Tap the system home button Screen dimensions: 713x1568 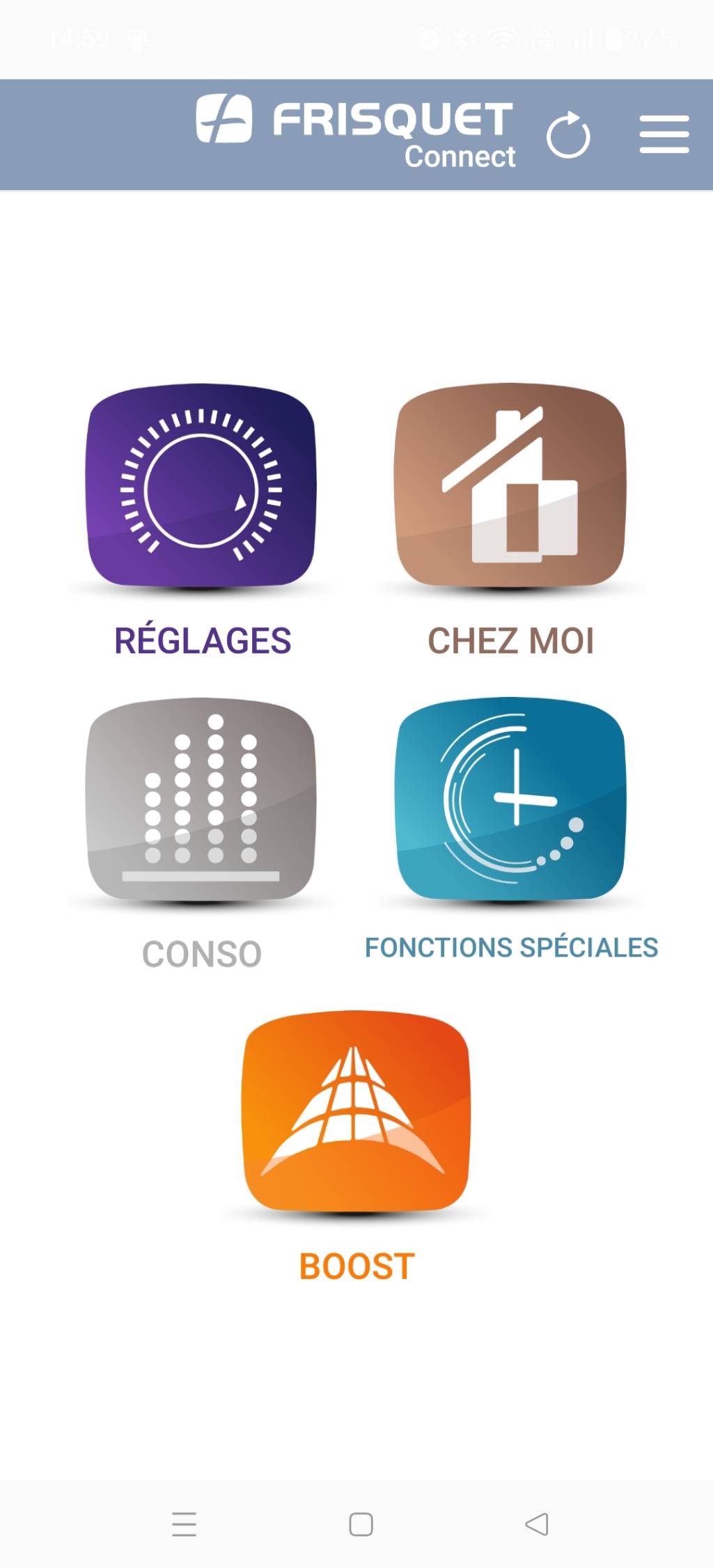pos(361,1524)
